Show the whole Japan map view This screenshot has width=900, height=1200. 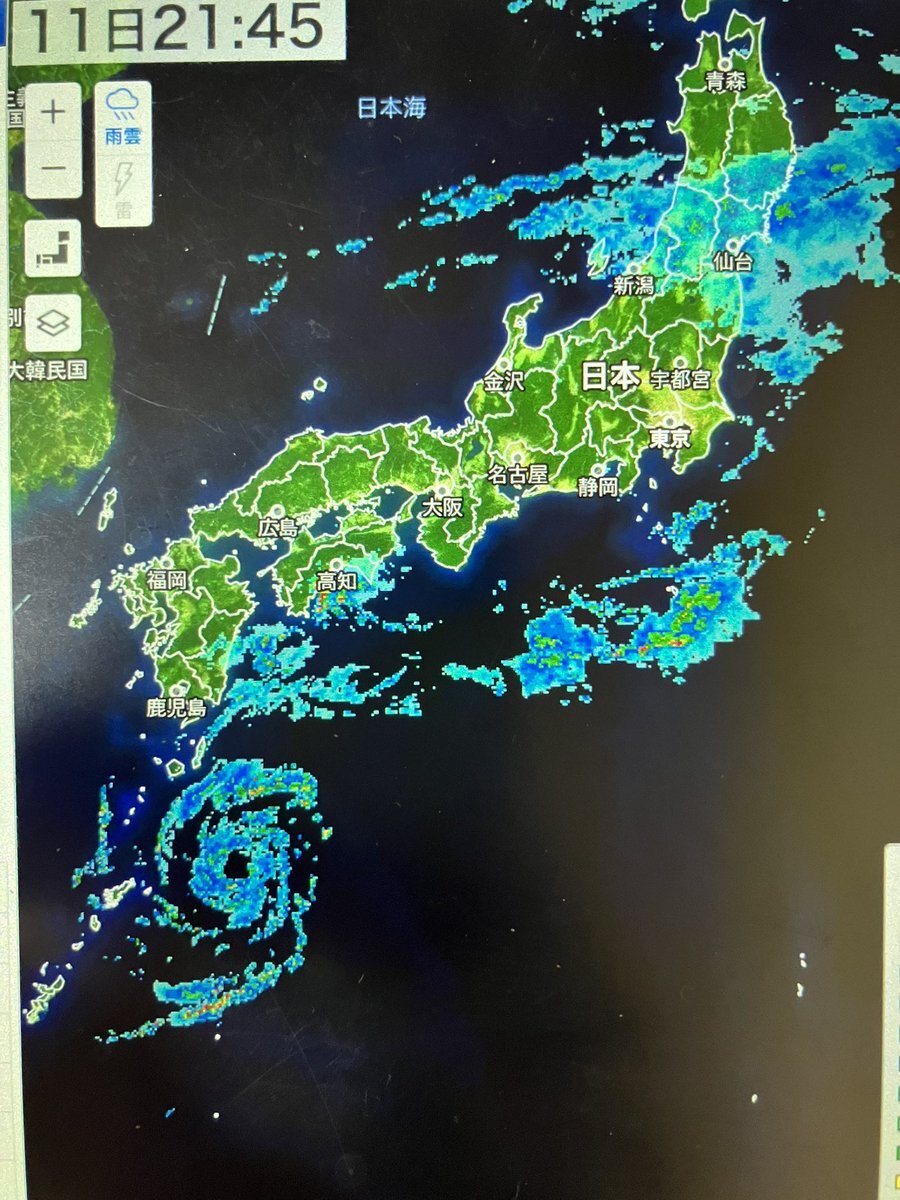(54, 249)
